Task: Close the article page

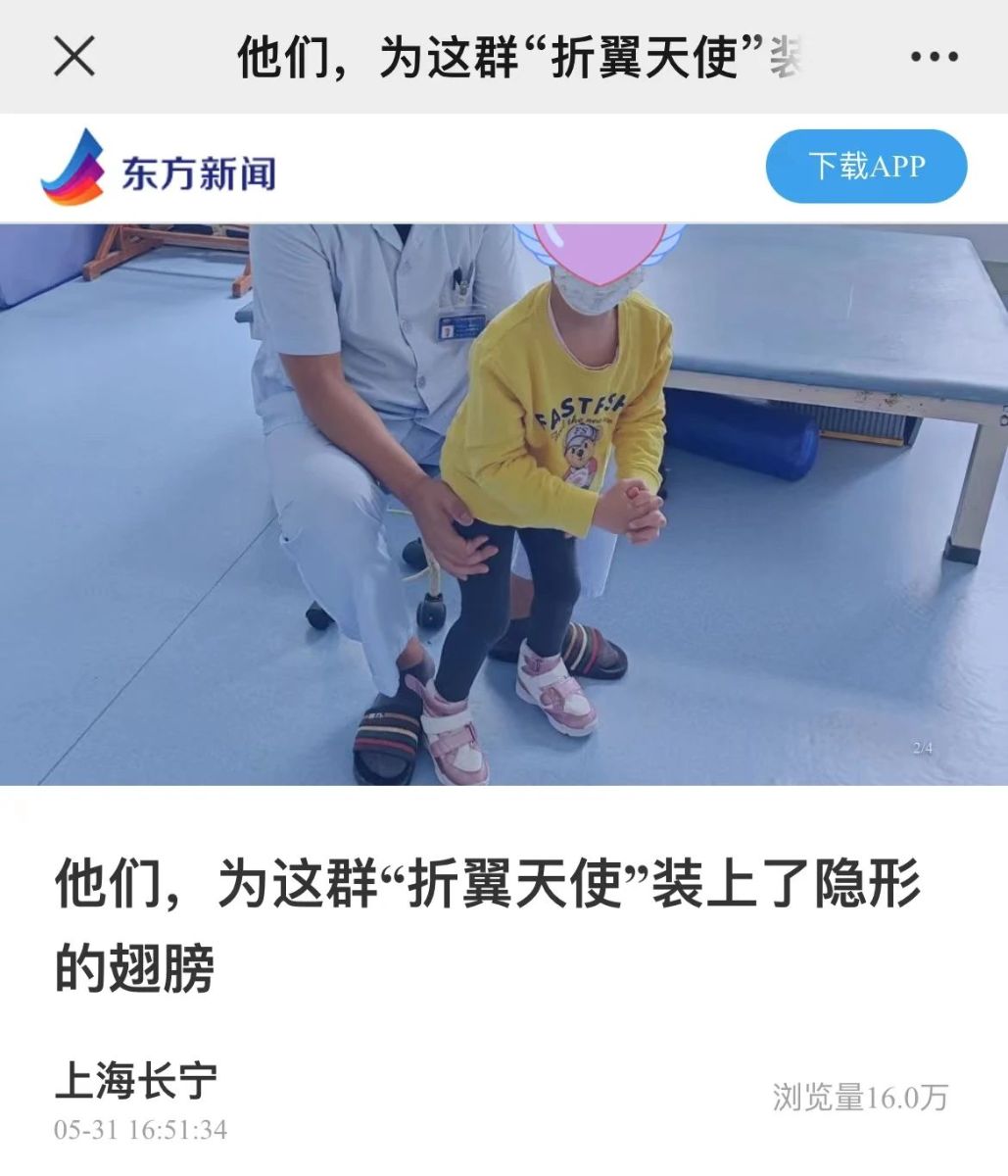Action: pos(74,56)
